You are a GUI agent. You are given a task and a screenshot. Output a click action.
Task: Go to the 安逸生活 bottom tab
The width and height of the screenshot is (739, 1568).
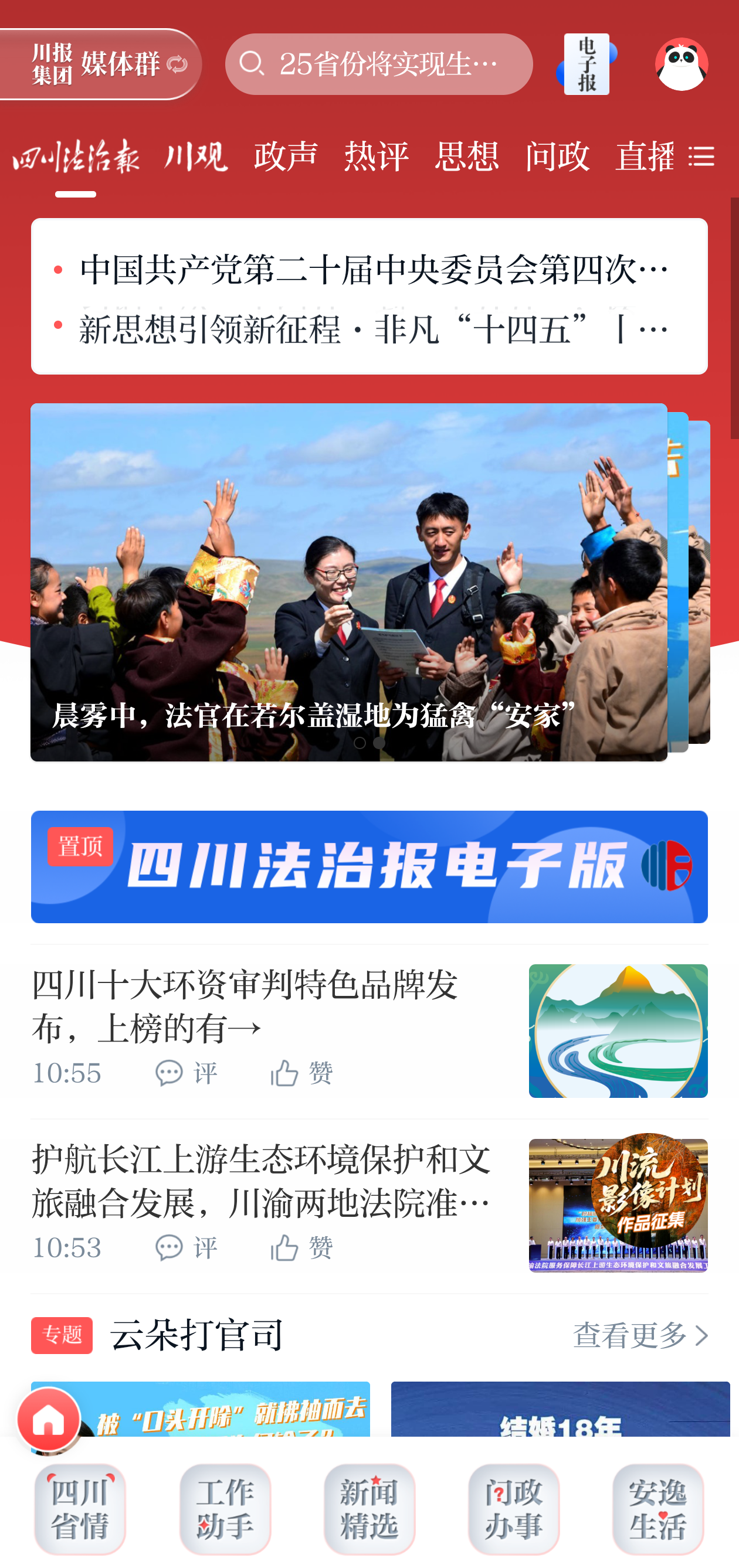click(657, 1508)
